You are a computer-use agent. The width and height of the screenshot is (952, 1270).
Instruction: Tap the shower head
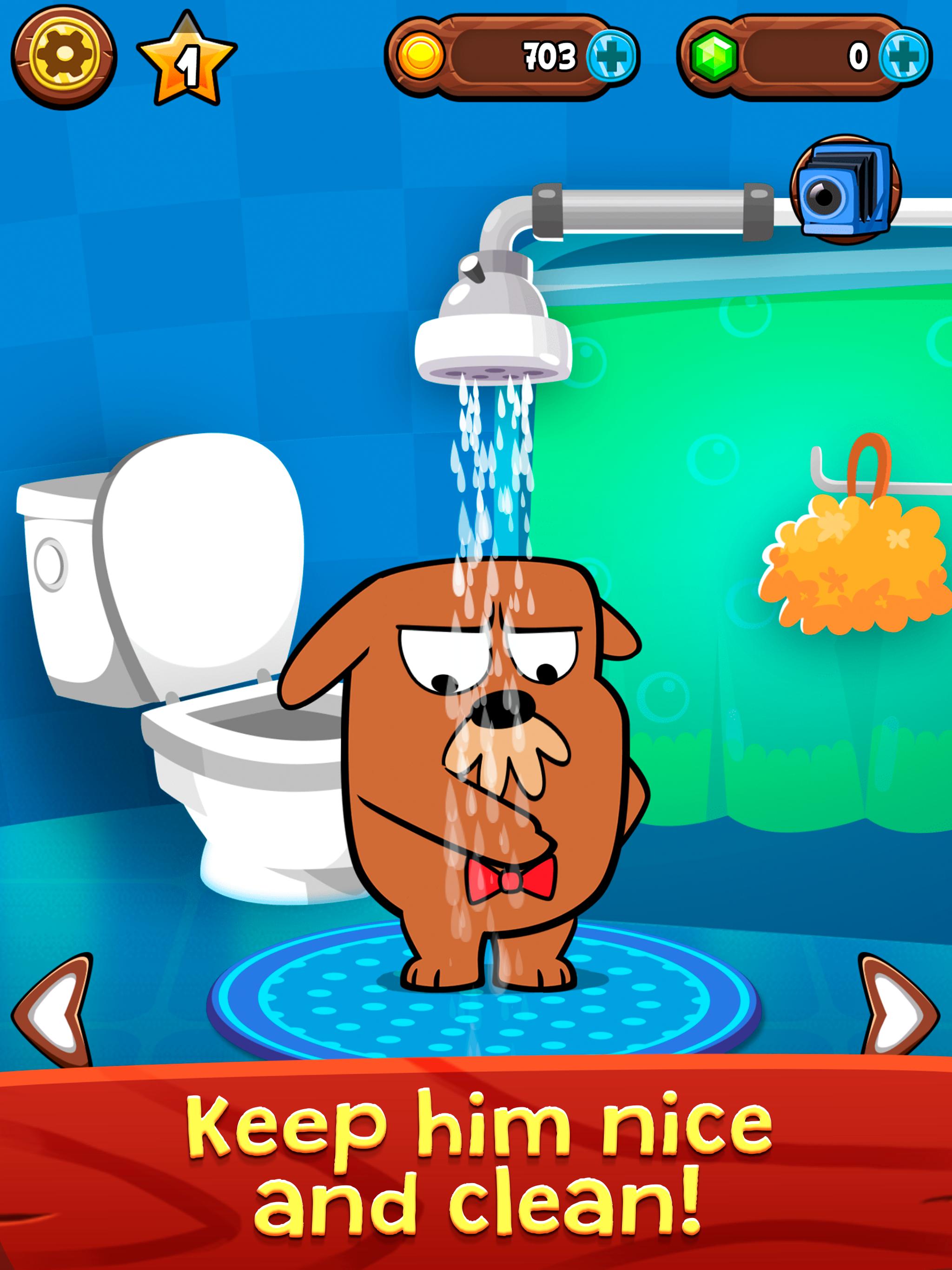(x=493, y=333)
